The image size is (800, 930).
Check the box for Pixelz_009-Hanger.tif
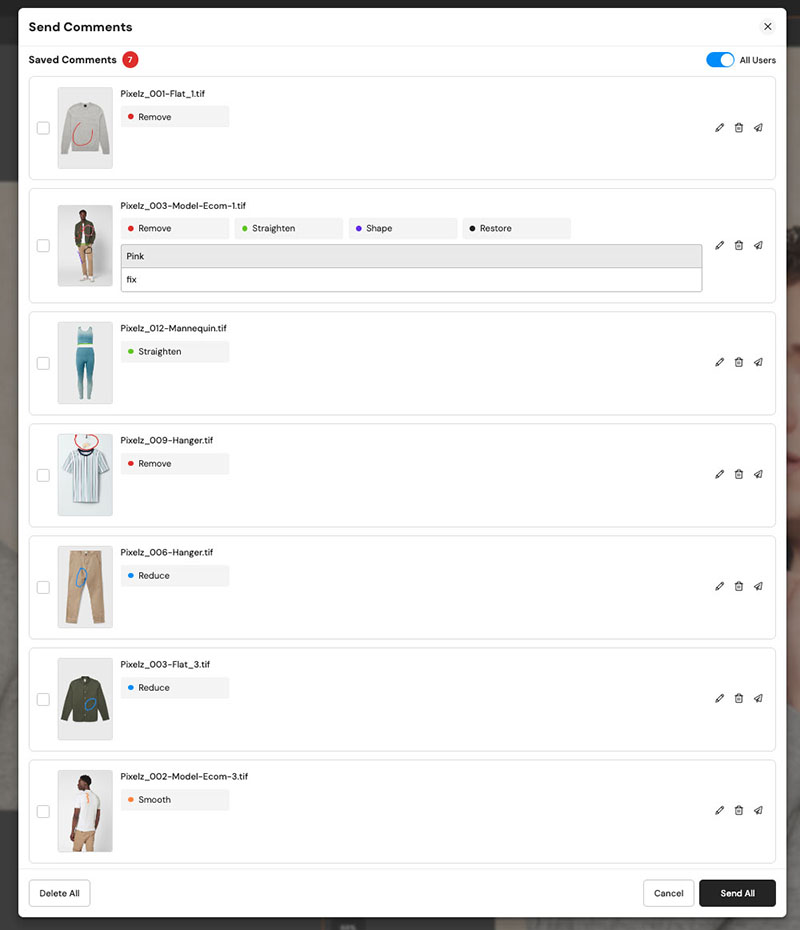(43, 475)
